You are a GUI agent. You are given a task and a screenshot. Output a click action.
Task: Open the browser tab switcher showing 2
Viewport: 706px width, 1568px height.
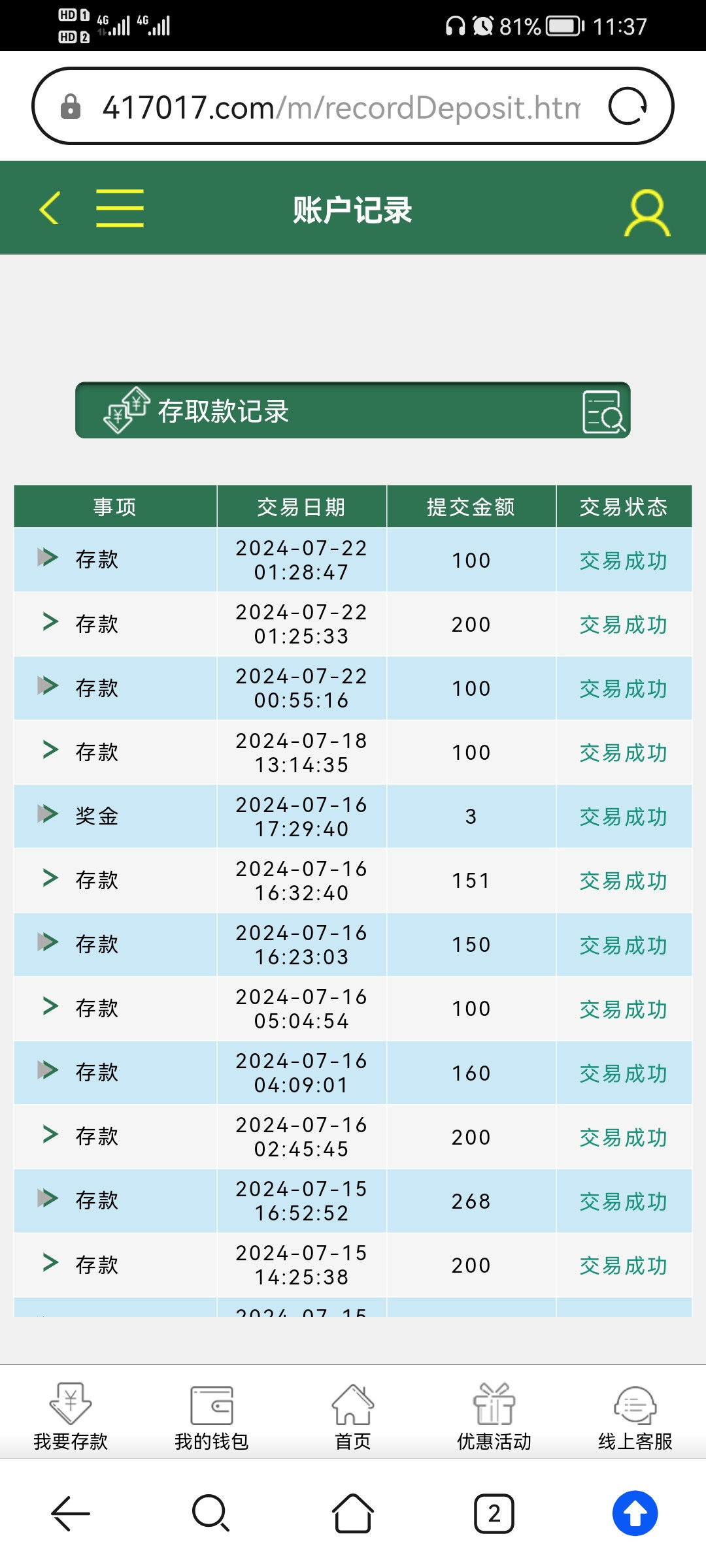pos(494,1513)
